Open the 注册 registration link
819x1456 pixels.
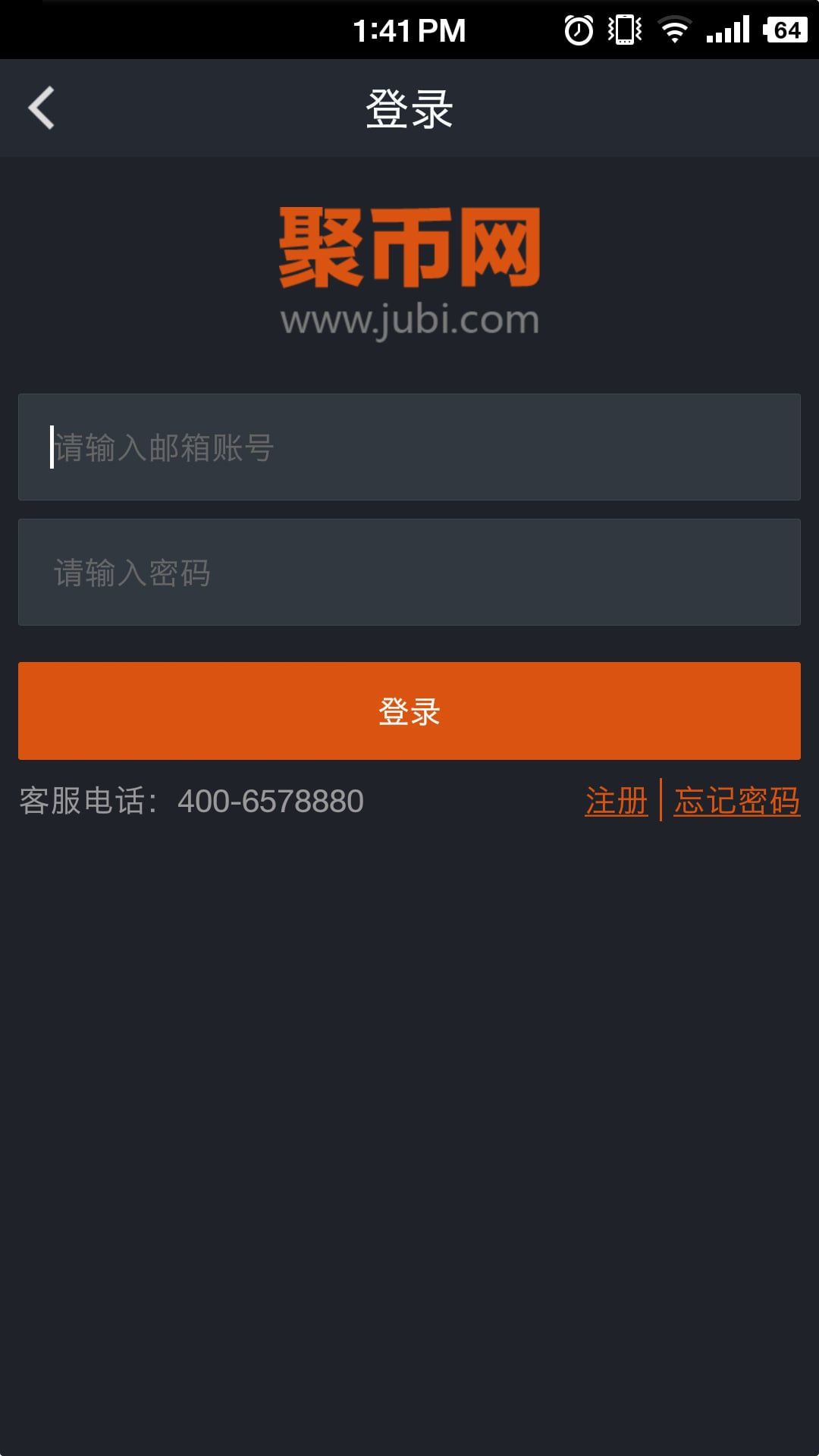pyautogui.click(x=616, y=800)
